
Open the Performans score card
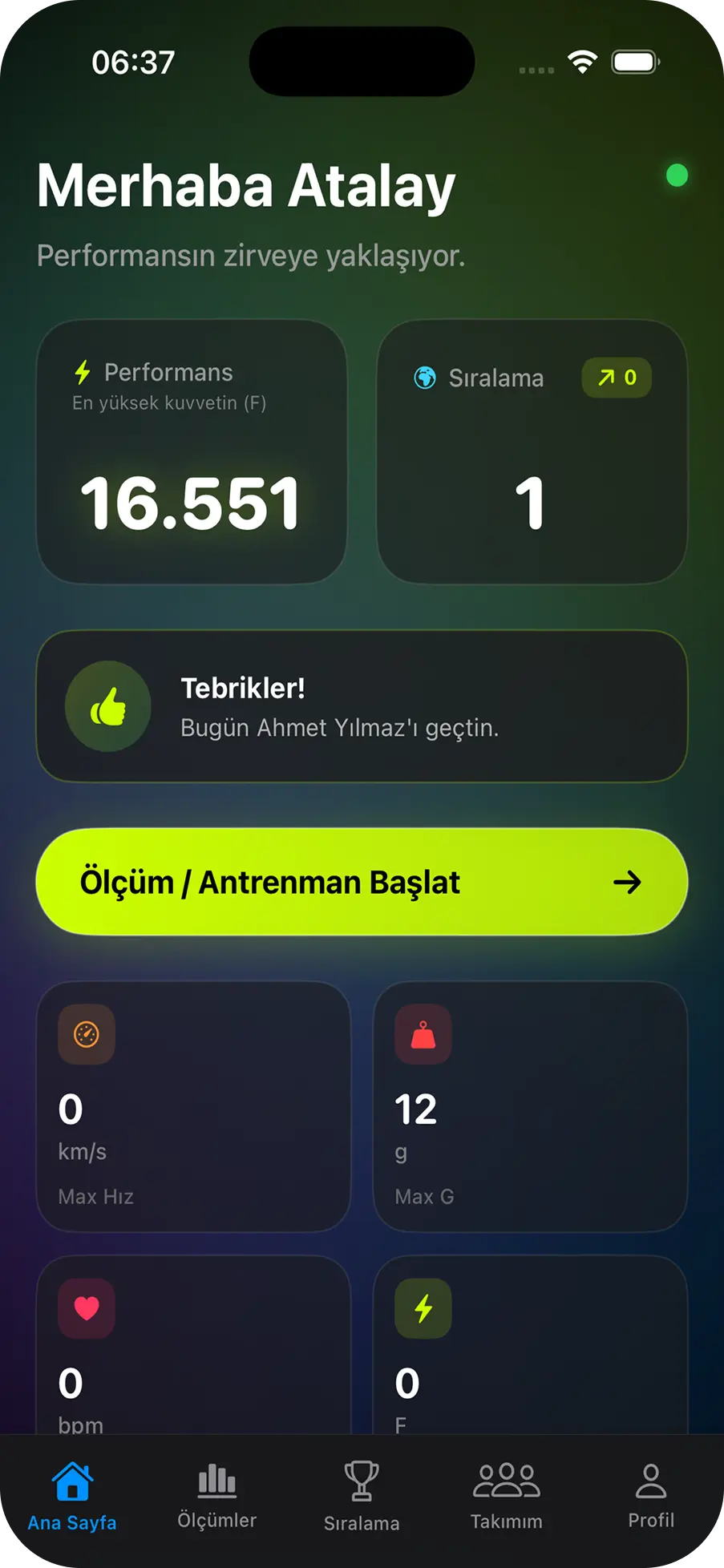point(192,452)
